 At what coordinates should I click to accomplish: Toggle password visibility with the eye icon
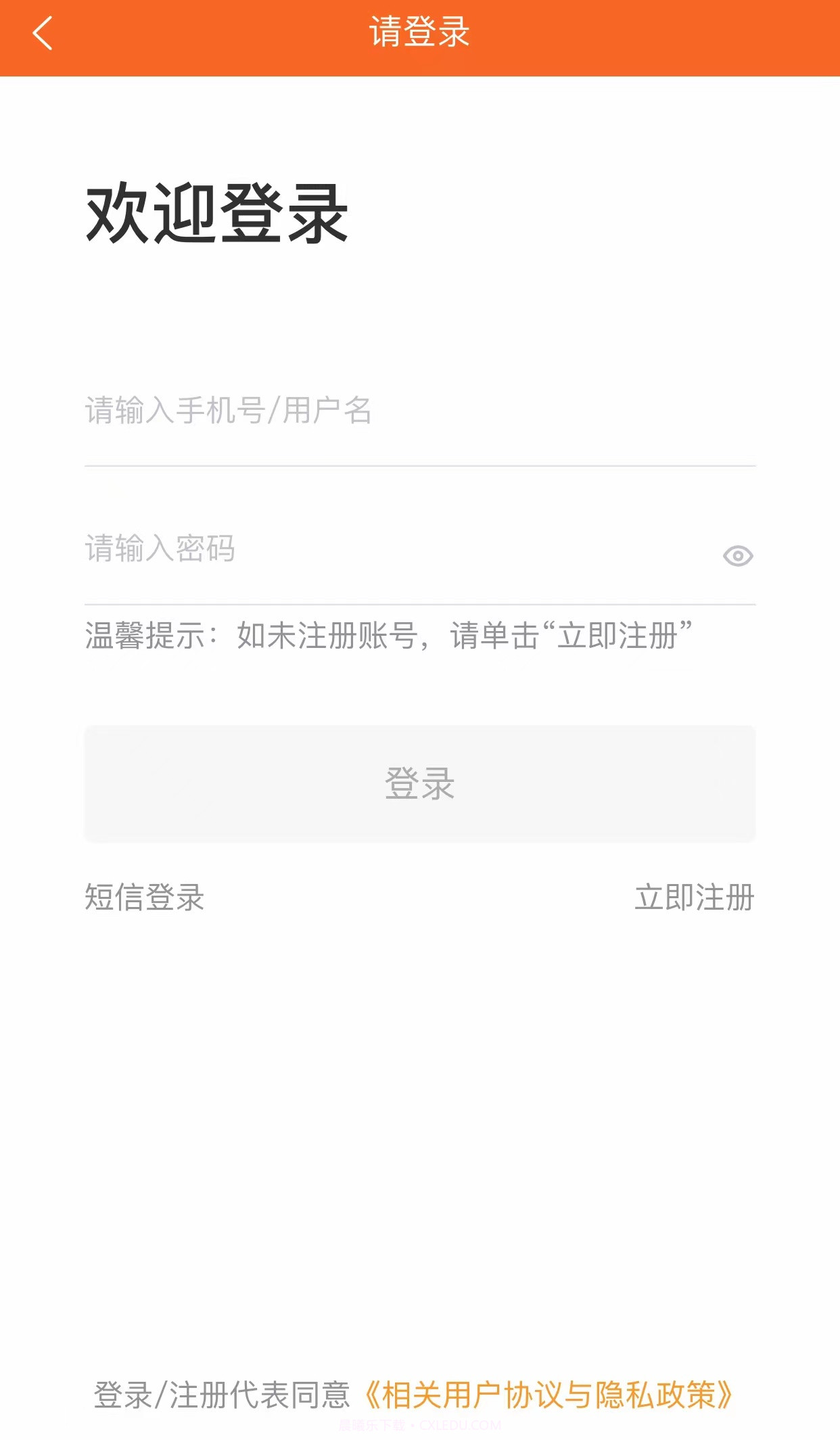[739, 555]
